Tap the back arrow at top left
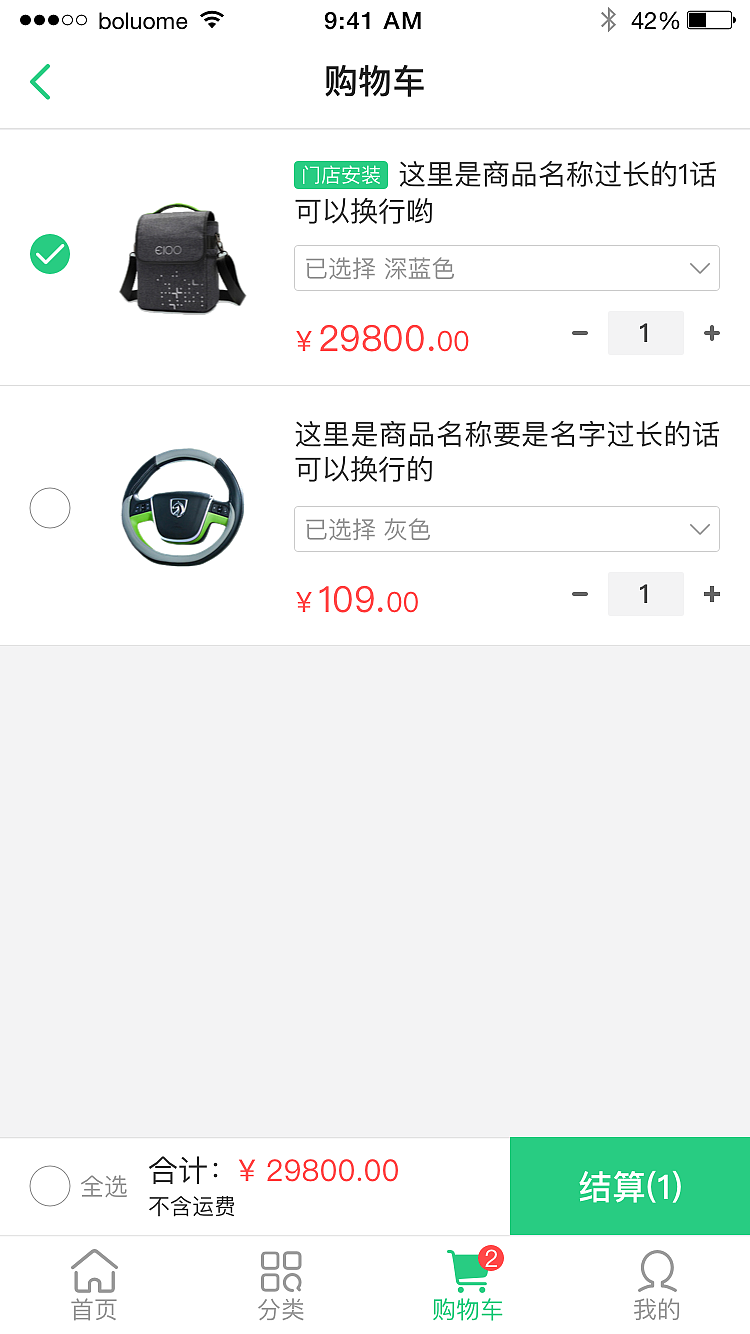The width and height of the screenshot is (750, 1334). (x=40, y=81)
